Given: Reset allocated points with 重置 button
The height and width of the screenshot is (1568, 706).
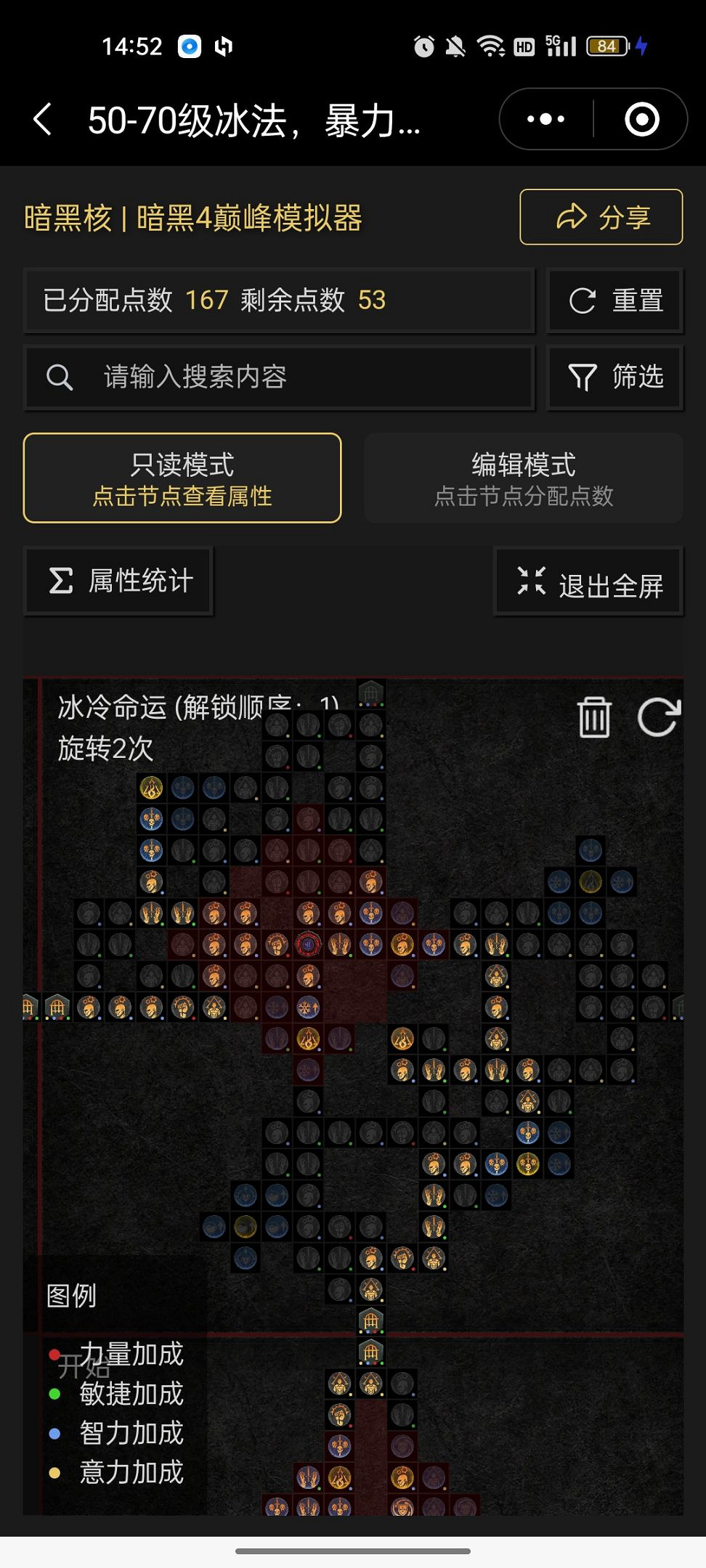Looking at the screenshot, I should 614,301.
